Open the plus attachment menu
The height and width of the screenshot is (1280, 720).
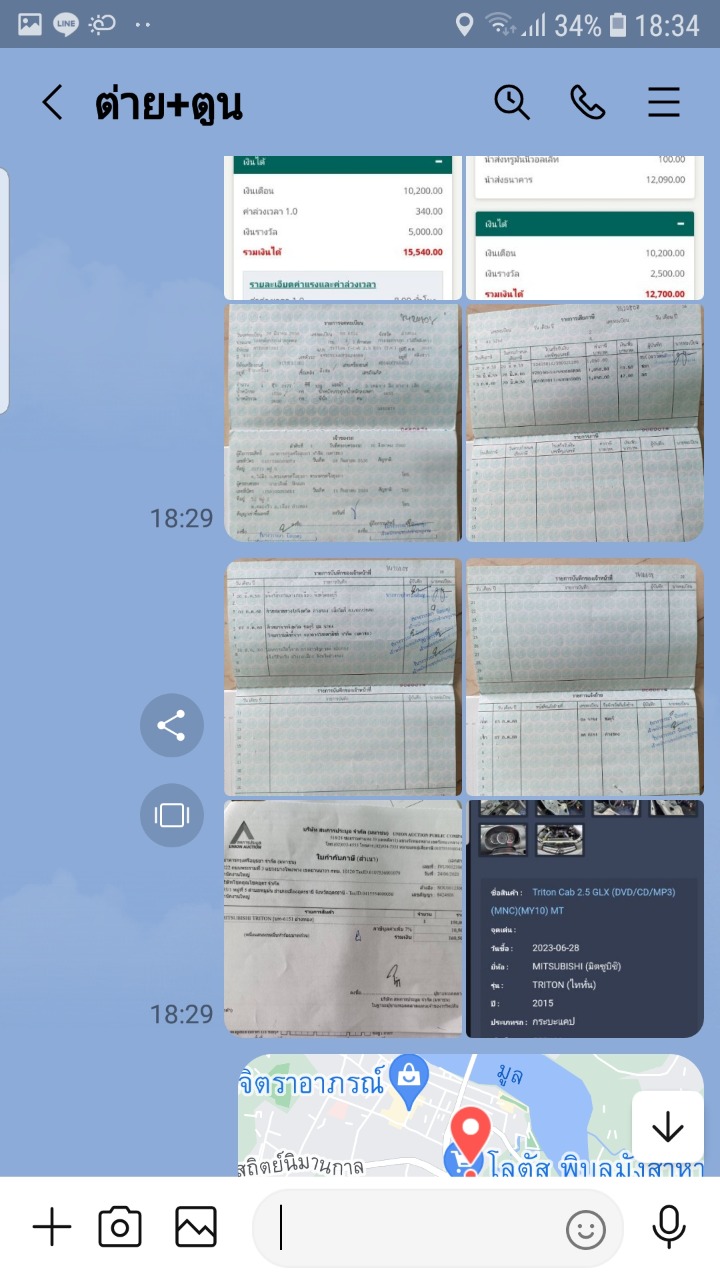click(52, 1227)
